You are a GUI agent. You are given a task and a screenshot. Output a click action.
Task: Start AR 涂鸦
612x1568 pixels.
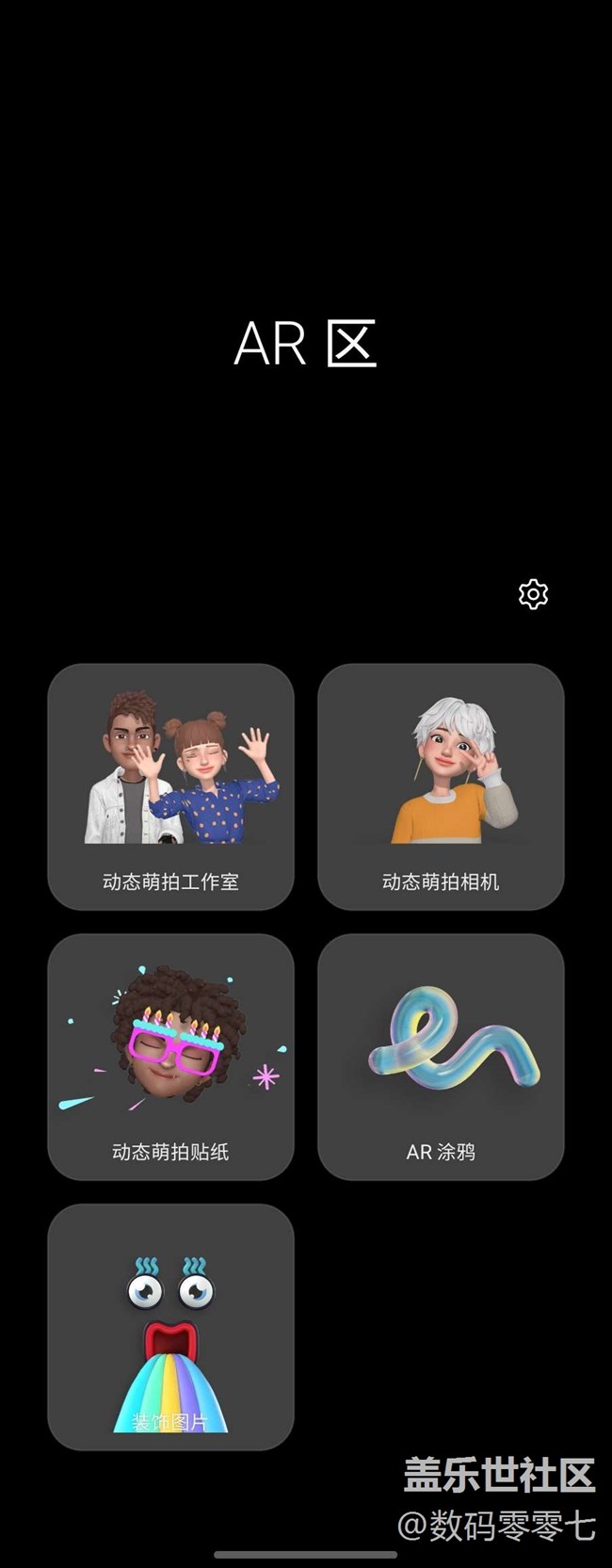(441, 1057)
